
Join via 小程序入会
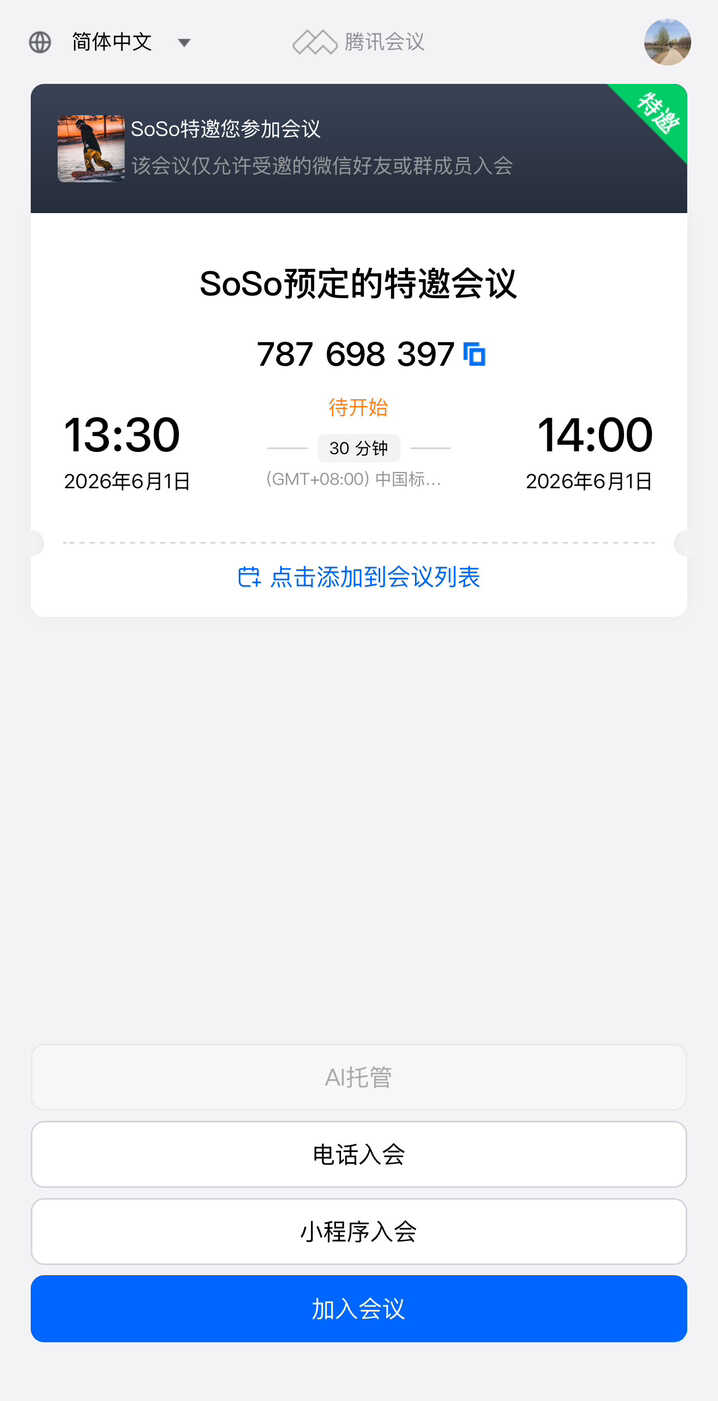[x=359, y=1231]
